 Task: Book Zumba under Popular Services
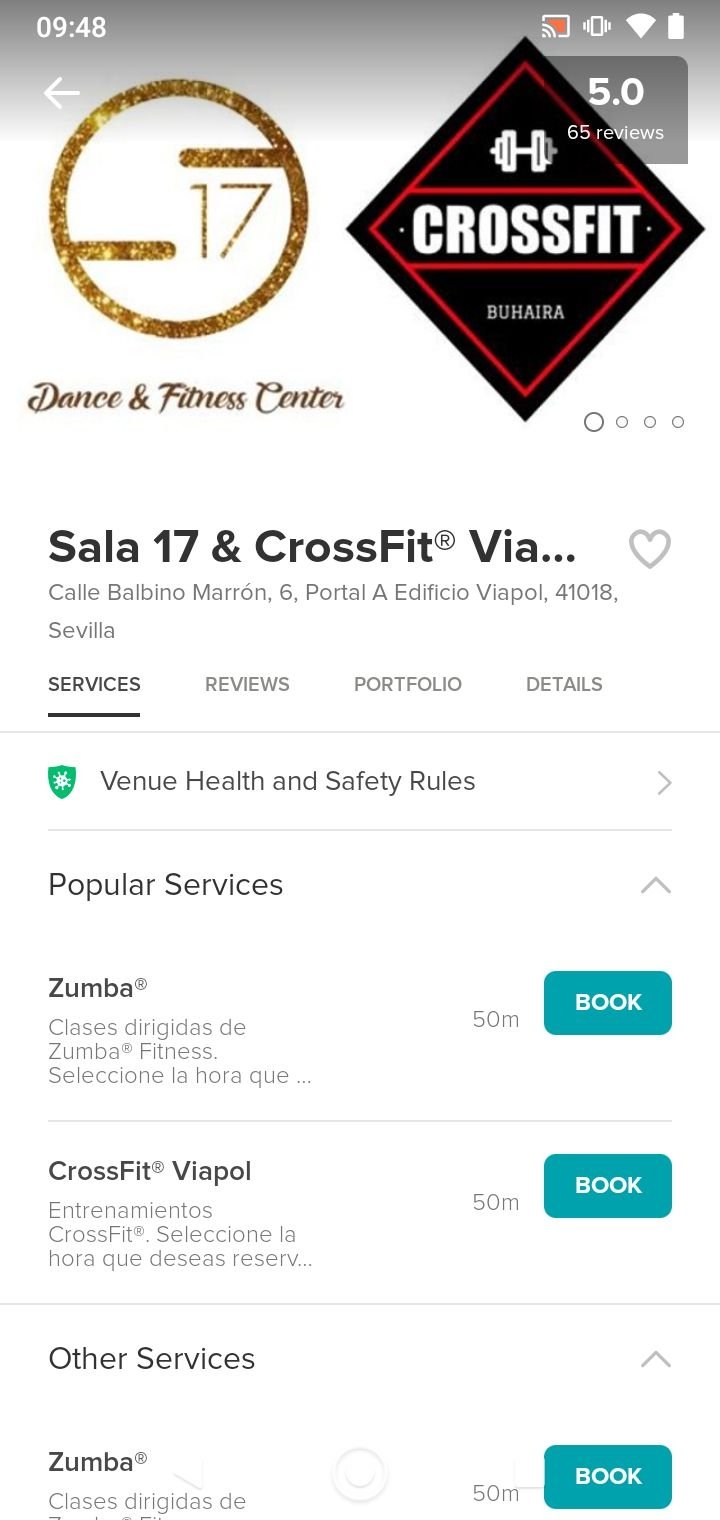pyautogui.click(x=607, y=1003)
